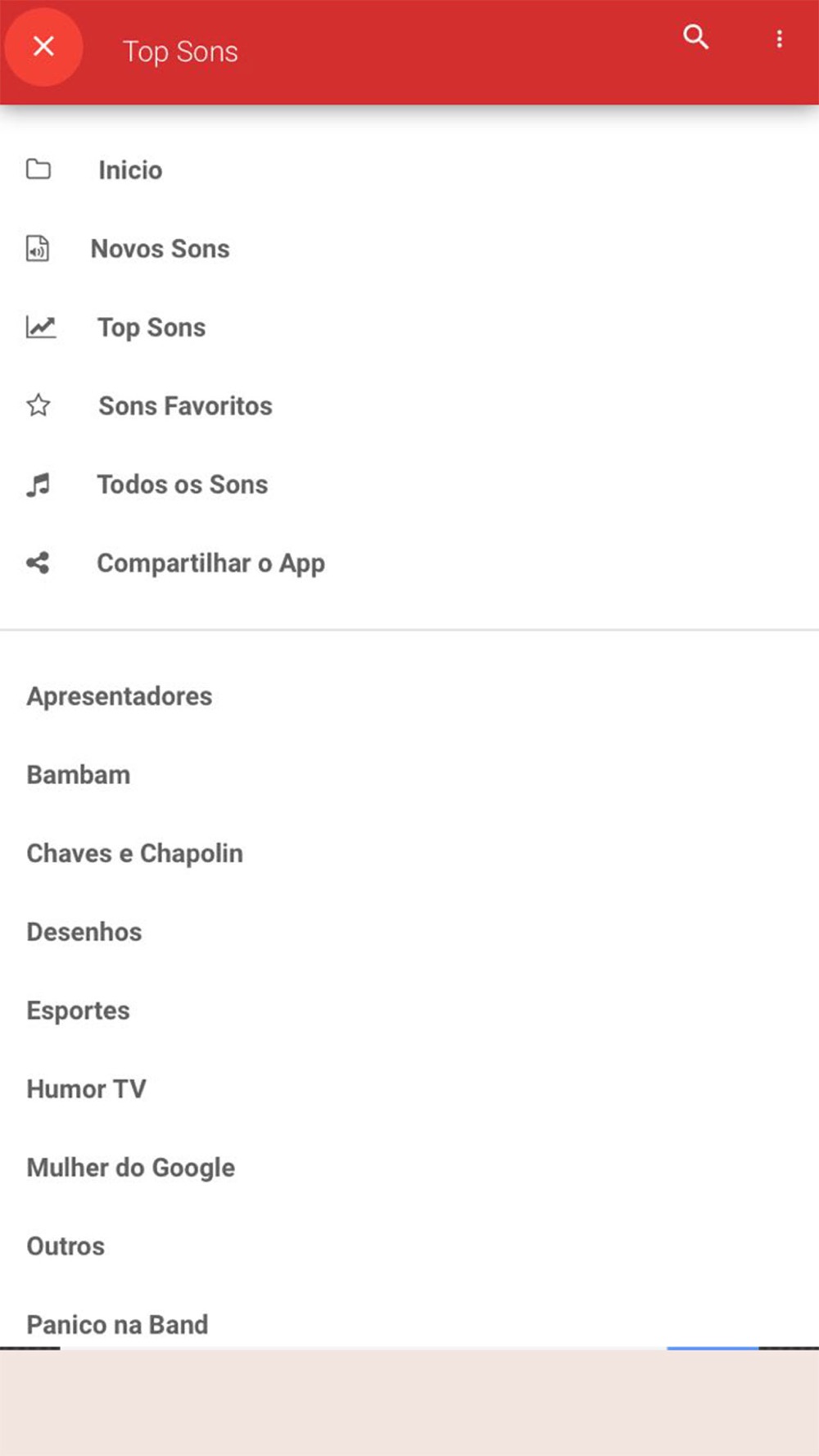819x1456 pixels.
Task: Select Humor TV
Action: click(409, 1089)
